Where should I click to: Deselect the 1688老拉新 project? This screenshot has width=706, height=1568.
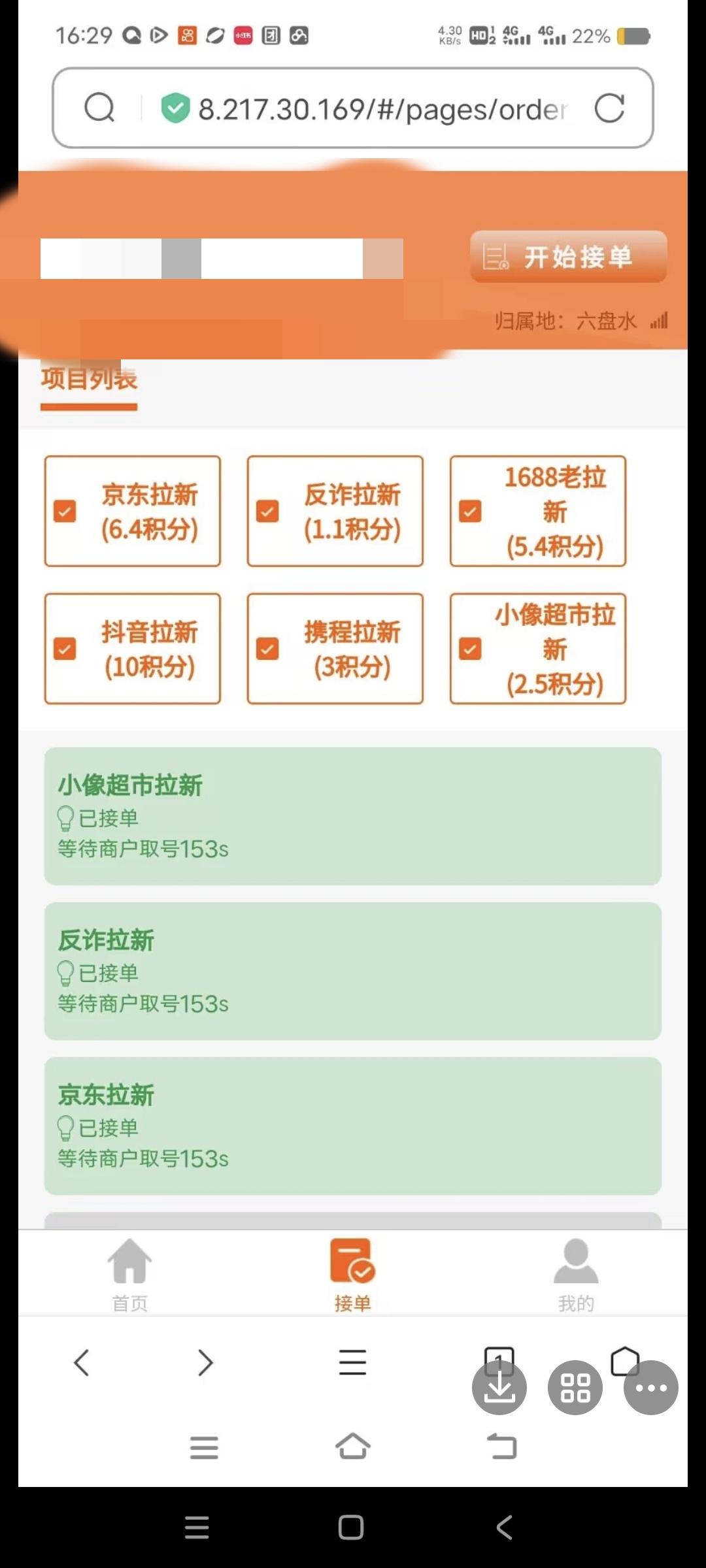(470, 511)
